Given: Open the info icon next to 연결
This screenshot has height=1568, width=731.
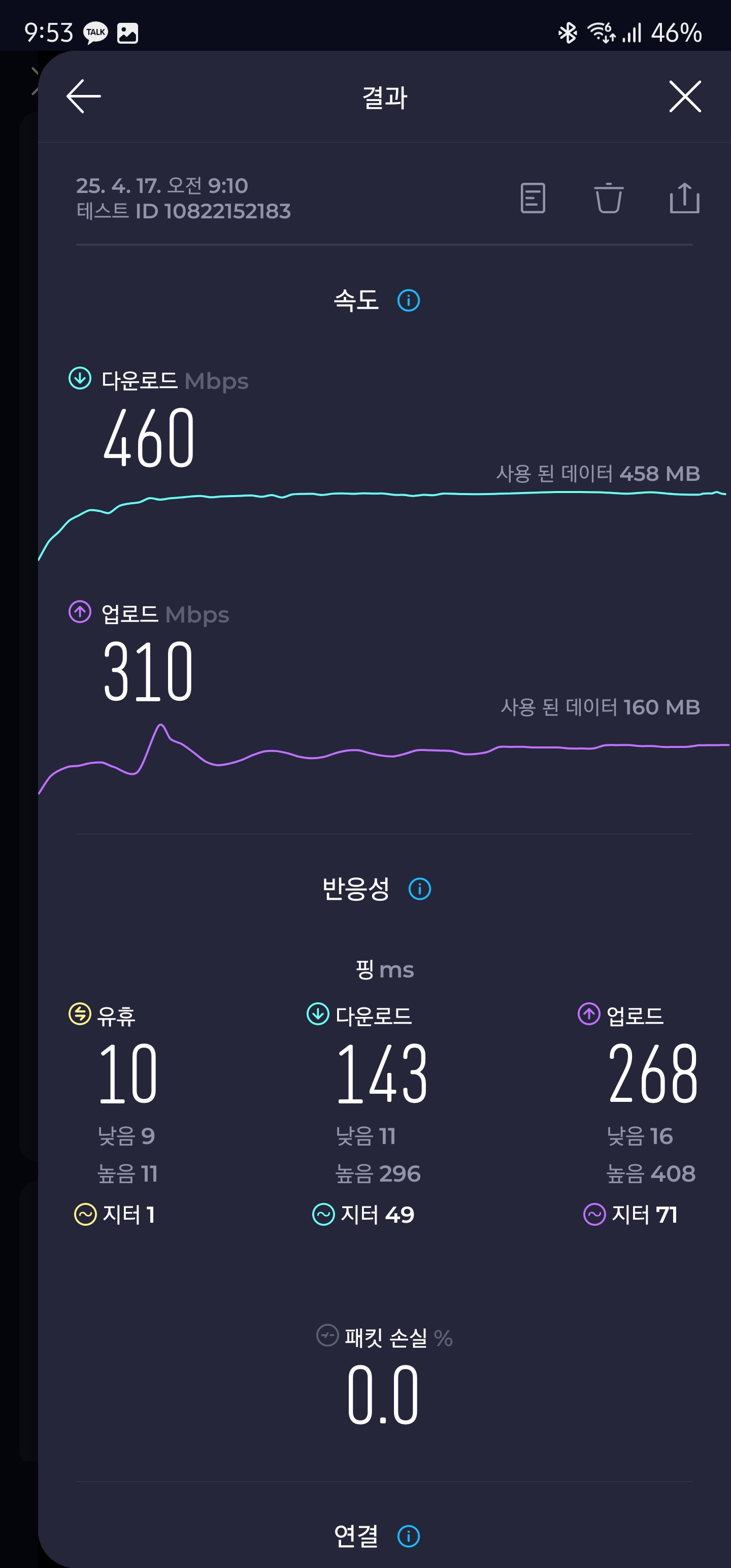Looking at the screenshot, I should [408, 1536].
